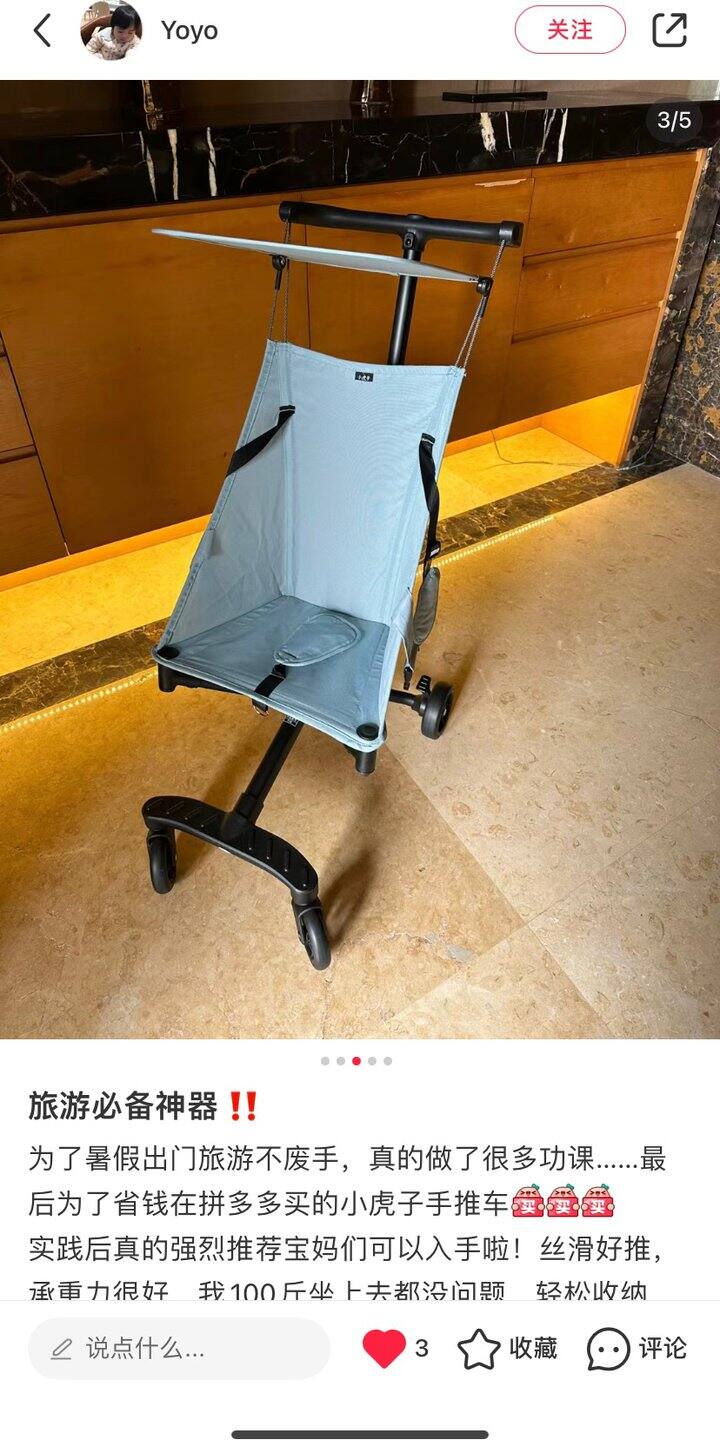This screenshot has height=1453, width=720.
Task: Tap the 说点什么 comment input field
Action: point(179,1348)
